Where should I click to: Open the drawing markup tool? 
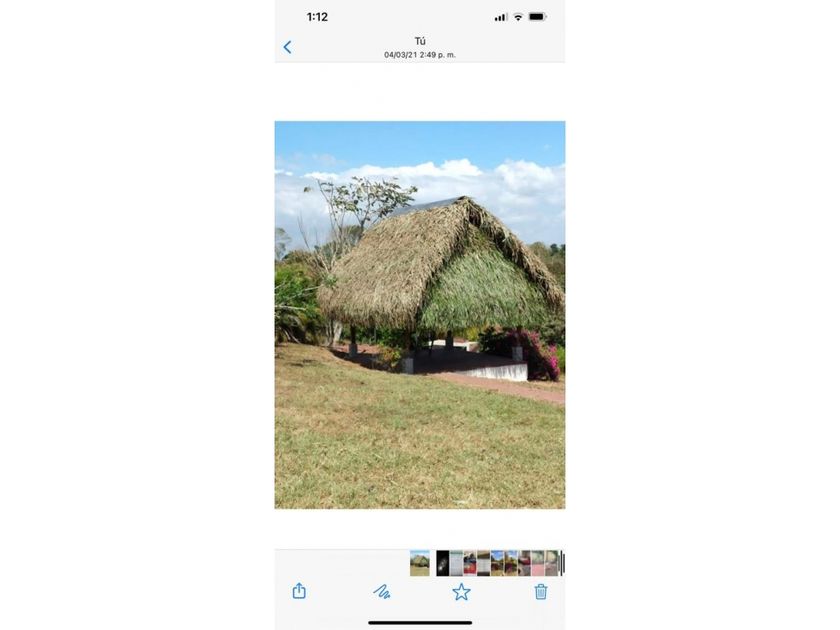(x=381, y=591)
